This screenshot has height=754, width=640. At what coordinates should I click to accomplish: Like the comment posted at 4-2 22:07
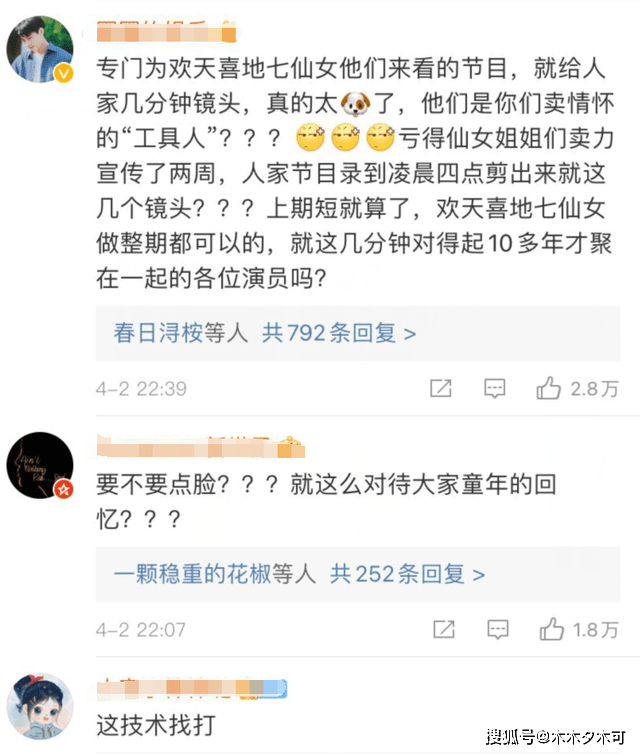click(x=552, y=630)
